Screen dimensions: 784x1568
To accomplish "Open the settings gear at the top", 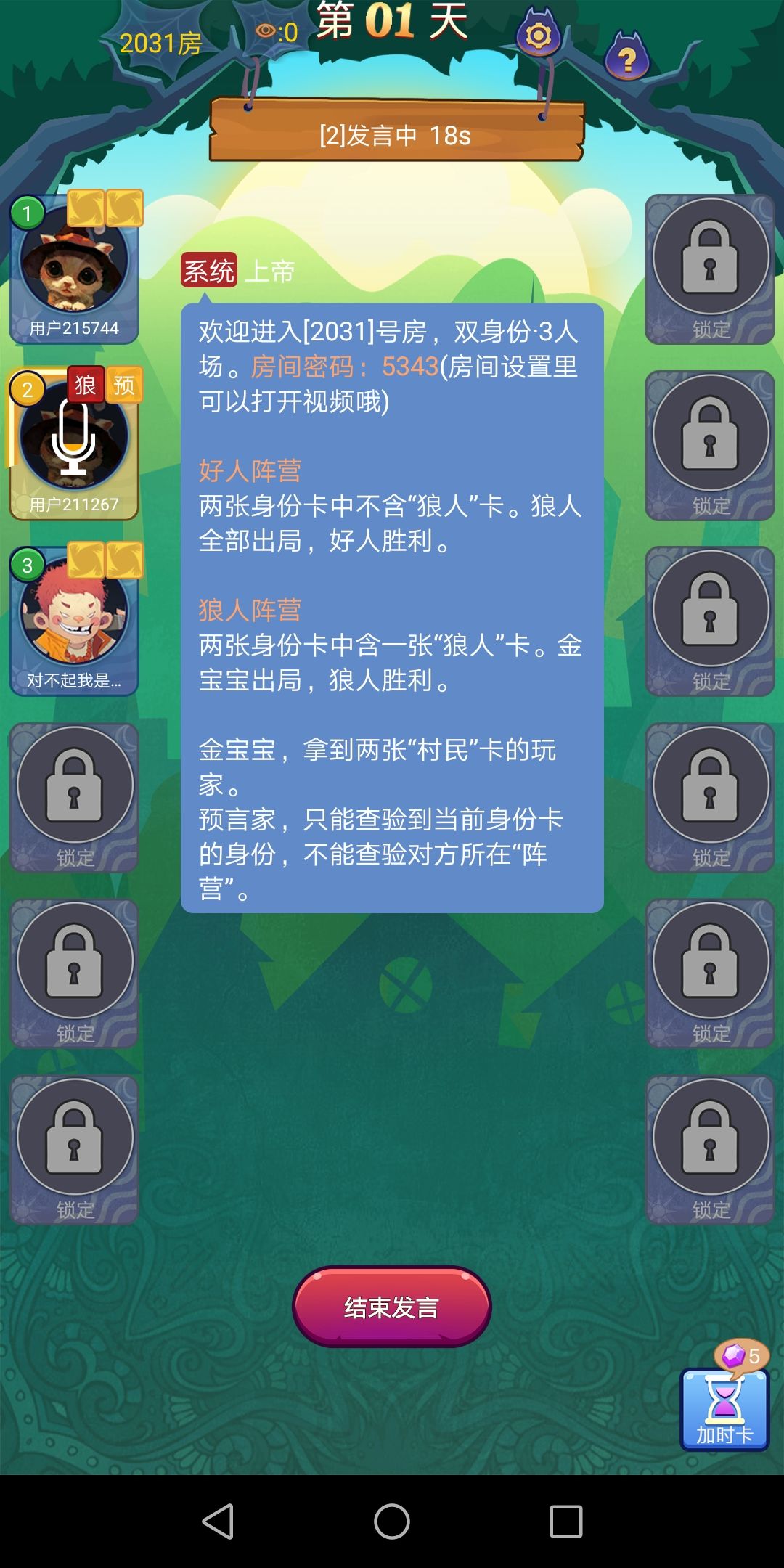I will [x=537, y=33].
